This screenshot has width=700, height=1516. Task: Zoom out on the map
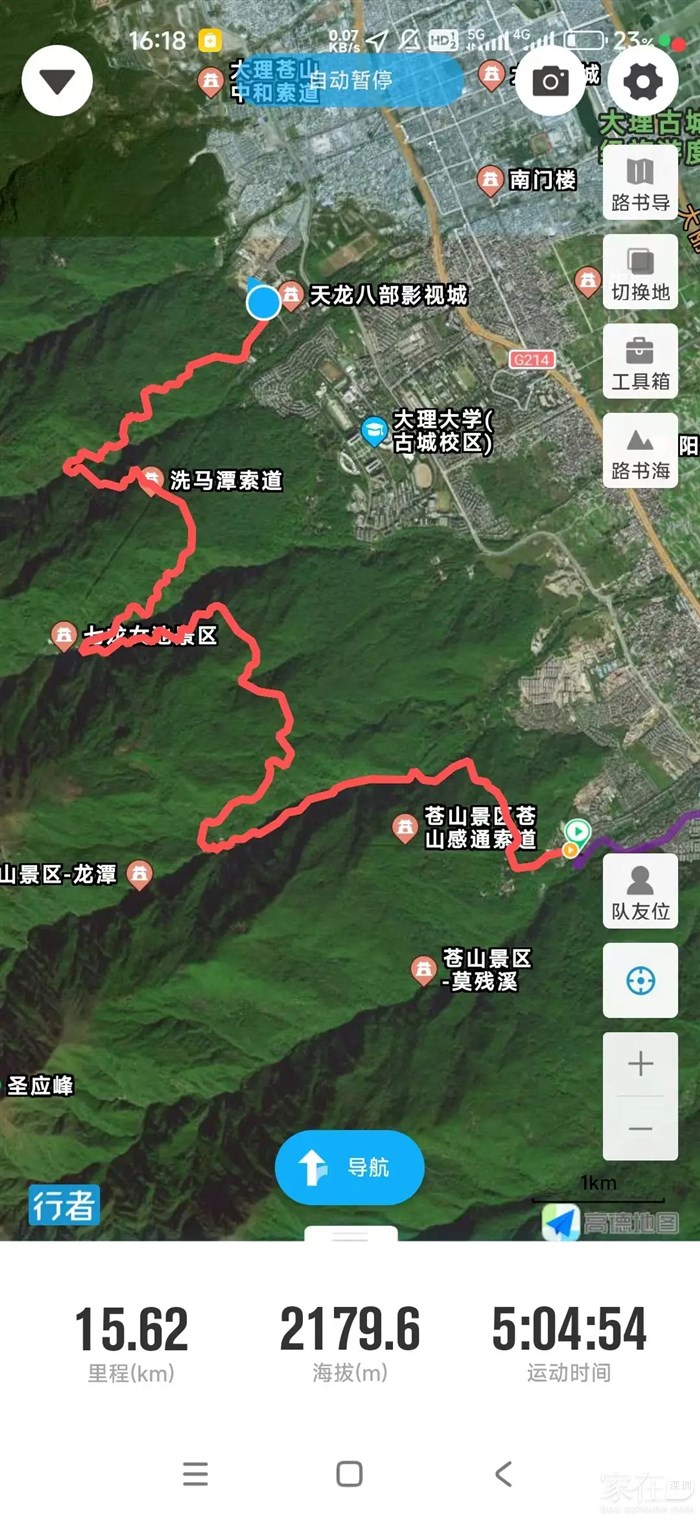pos(640,1129)
